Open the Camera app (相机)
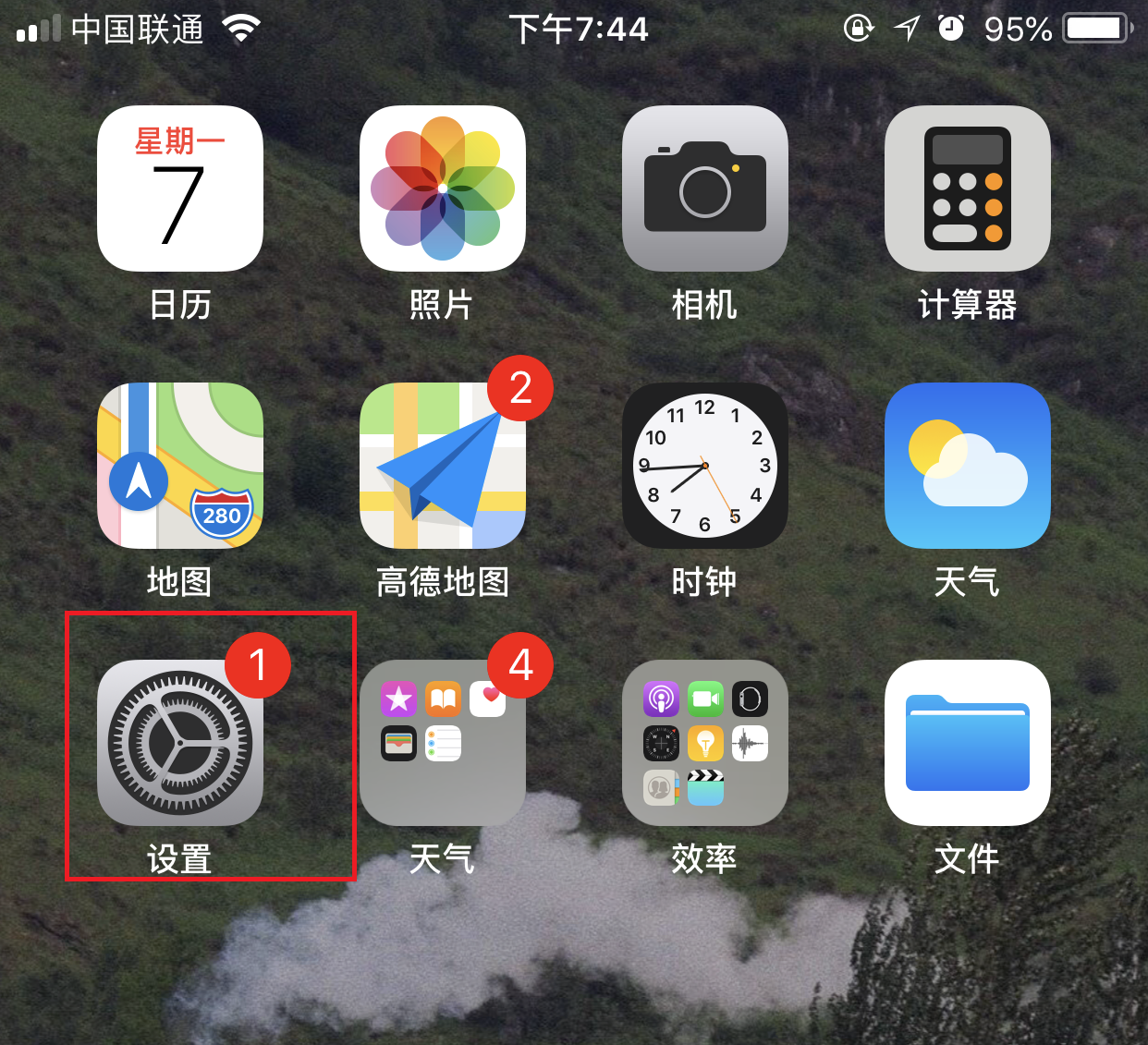The width and height of the screenshot is (1148, 1045). [705, 188]
